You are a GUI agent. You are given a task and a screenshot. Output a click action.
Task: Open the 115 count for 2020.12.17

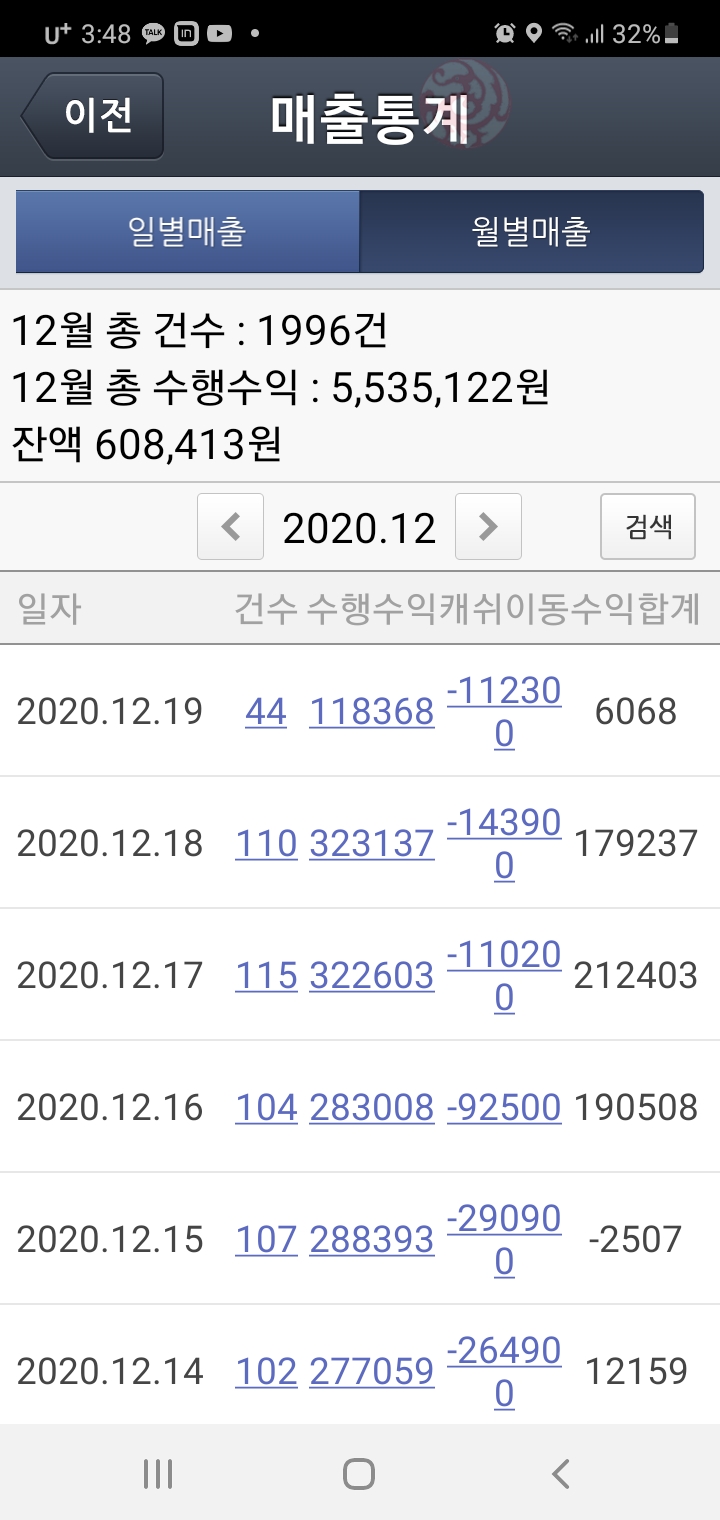click(x=267, y=976)
